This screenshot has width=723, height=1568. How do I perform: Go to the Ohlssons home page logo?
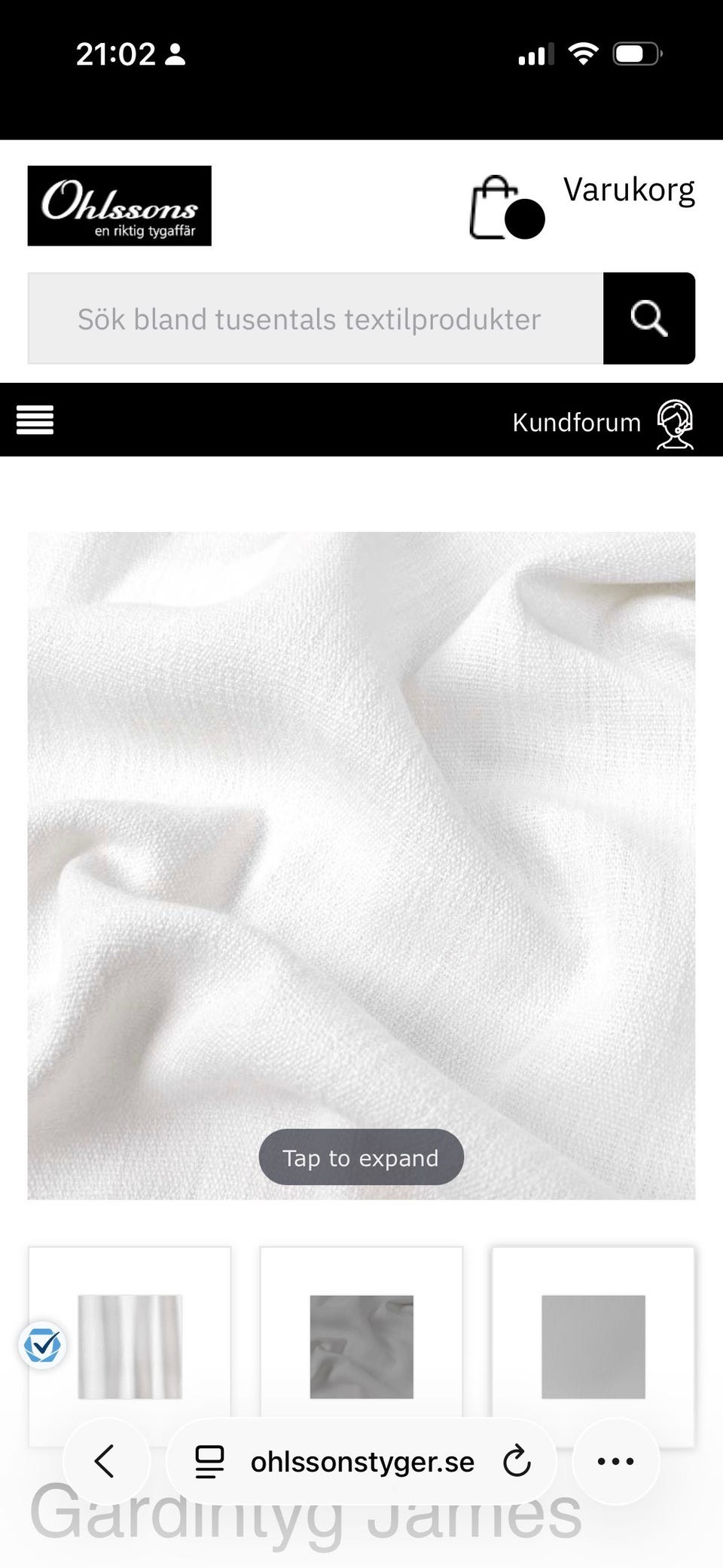(x=120, y=206)
